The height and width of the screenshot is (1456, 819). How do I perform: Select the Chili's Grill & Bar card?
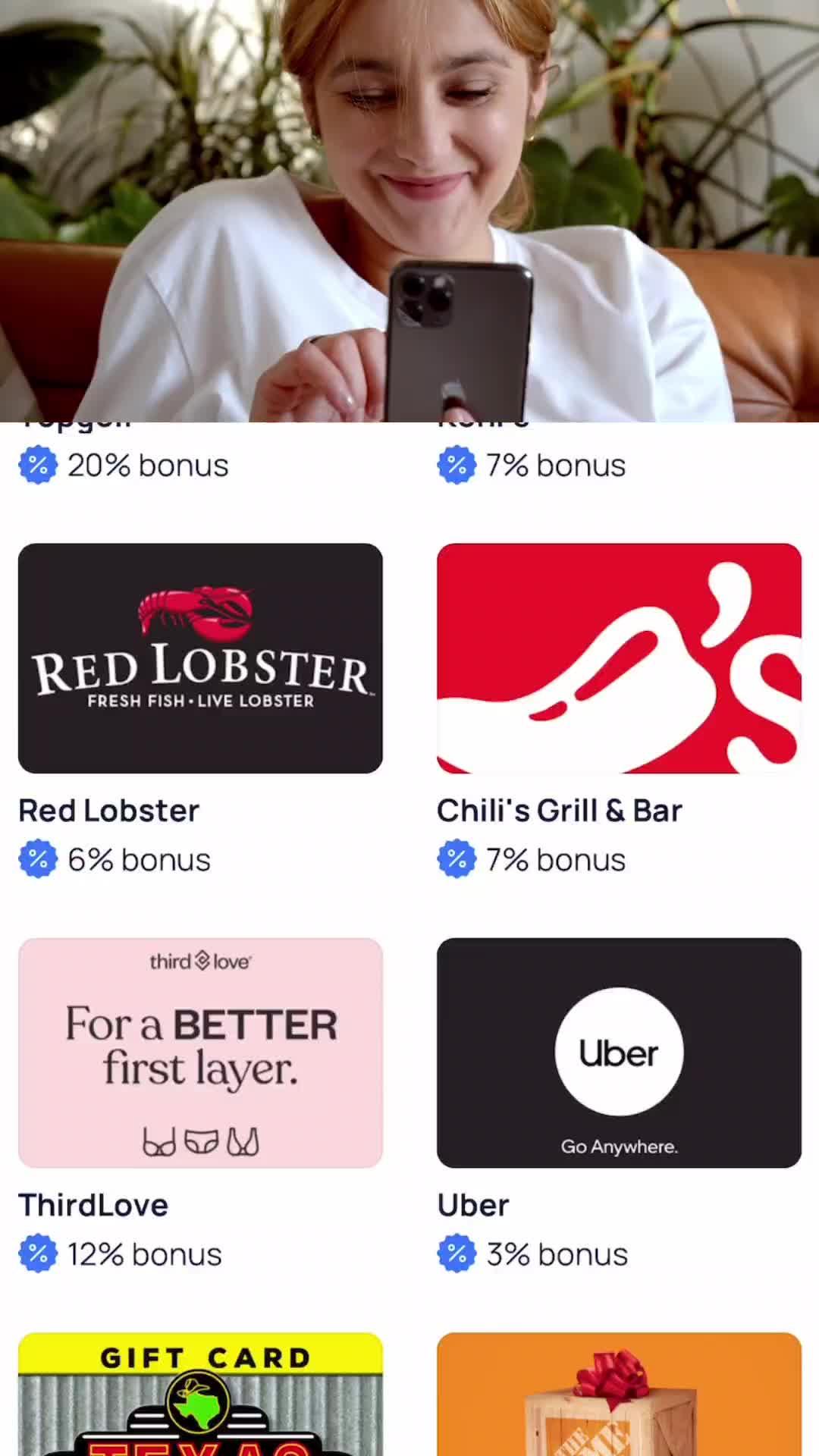click(619, 657)
